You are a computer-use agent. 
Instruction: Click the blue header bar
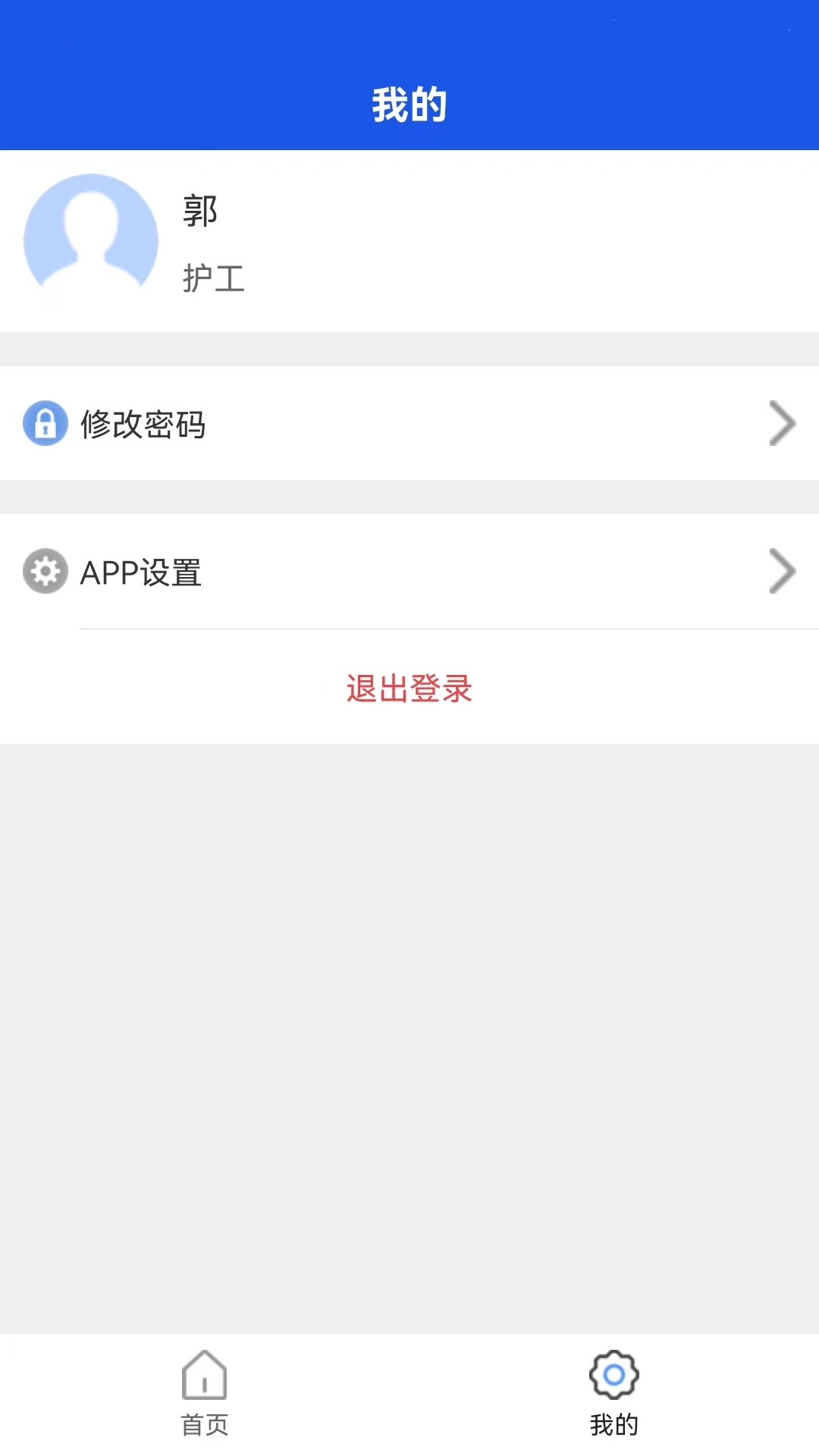tap(409, 74)
